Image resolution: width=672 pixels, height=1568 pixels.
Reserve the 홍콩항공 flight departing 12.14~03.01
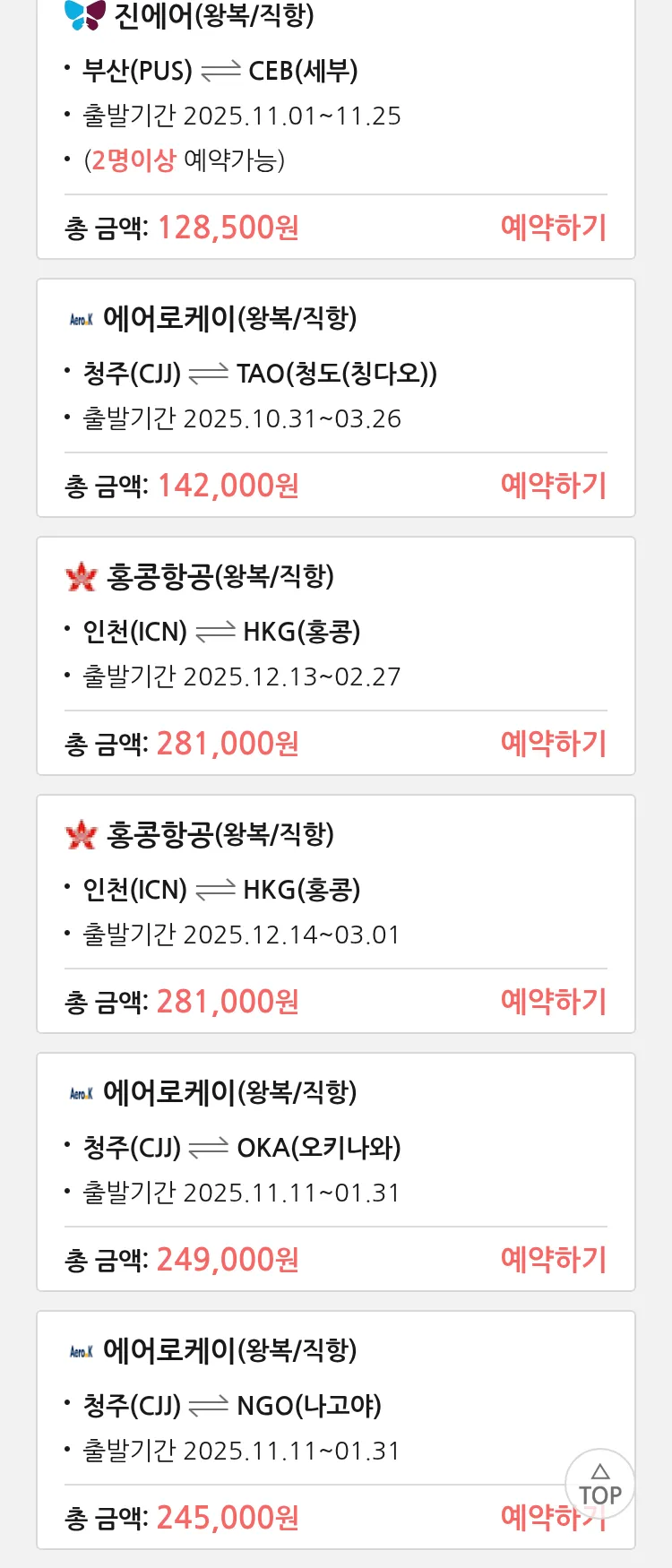click(x=553, y=1002)
